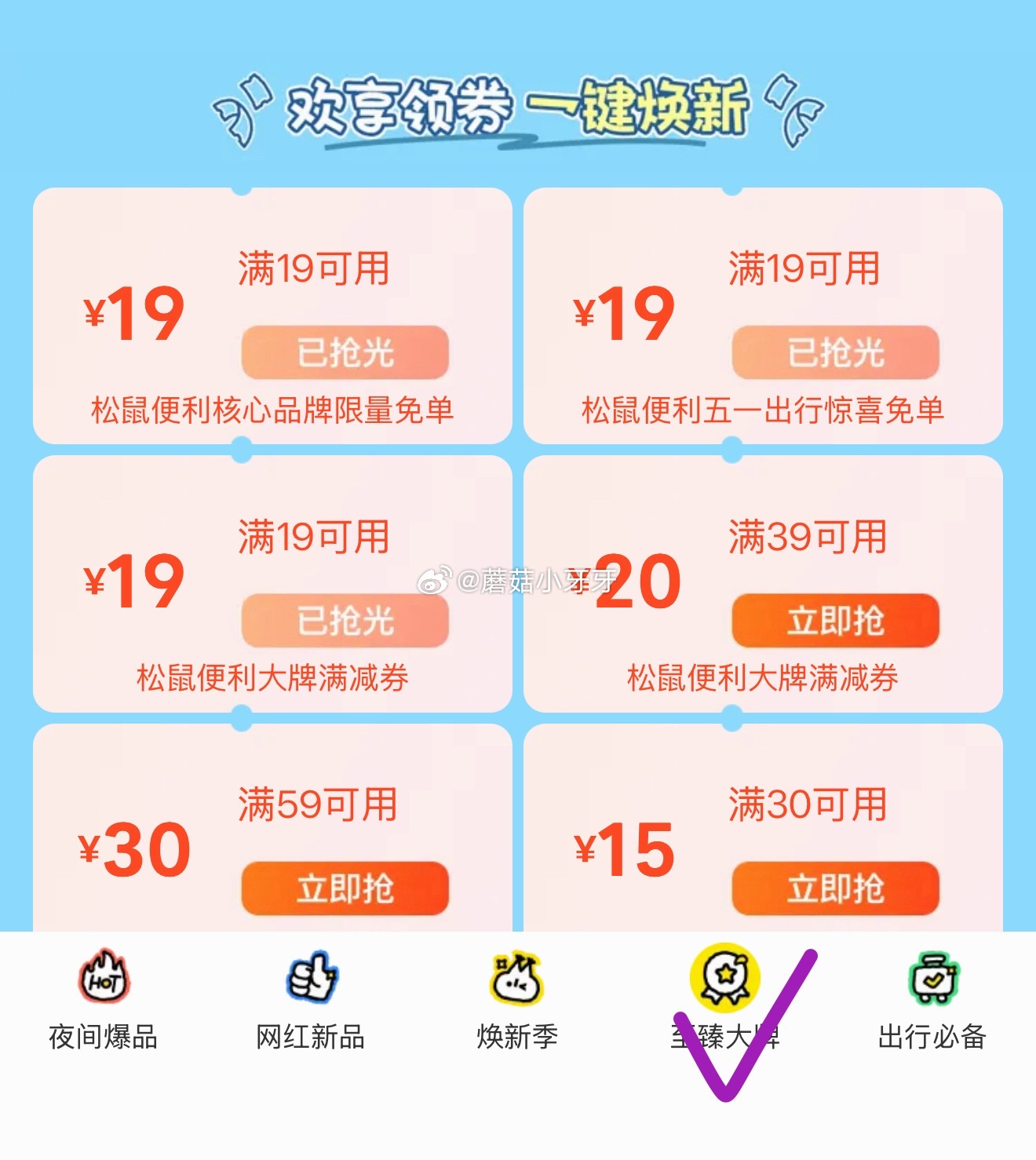Tap 已抢光 on 核心品牌限量免单 coupon
Image resolution: width=1036 pixels, height=1160 pixels.
pos(345,352)
